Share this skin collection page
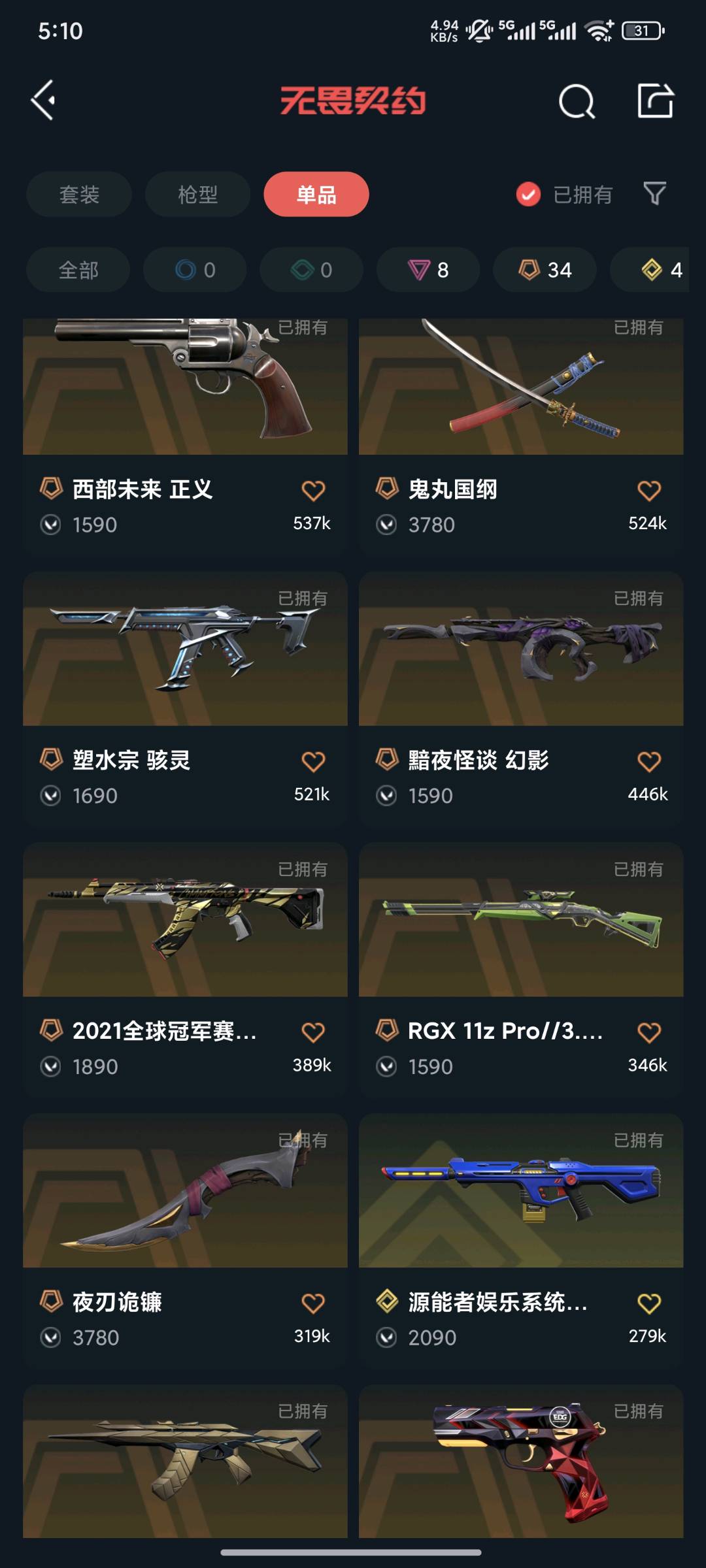The image size is (706, 1568). pos(655,101)
